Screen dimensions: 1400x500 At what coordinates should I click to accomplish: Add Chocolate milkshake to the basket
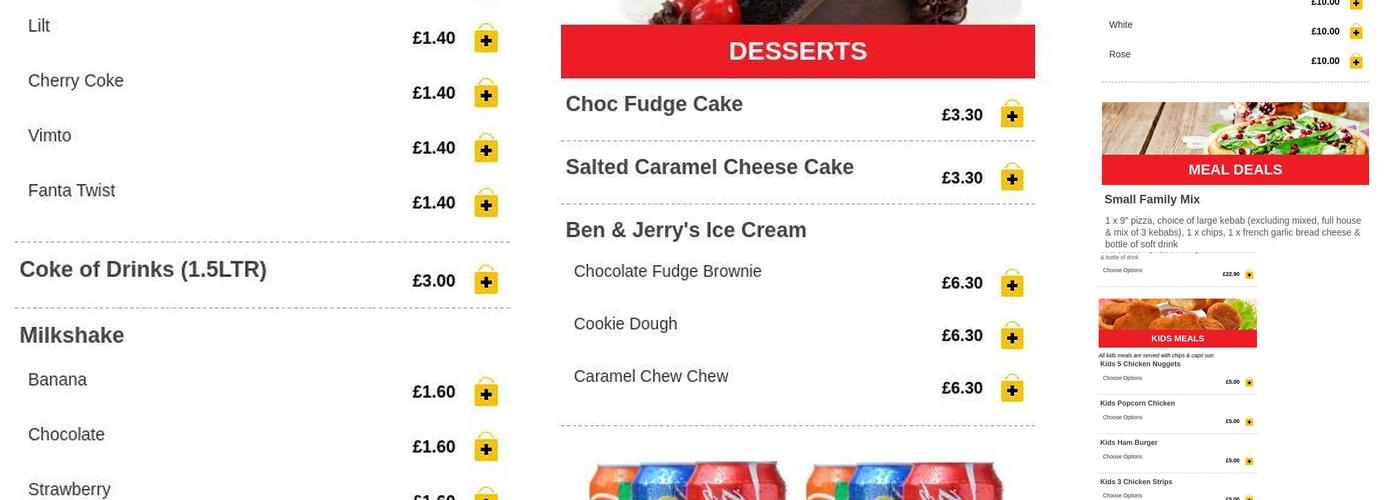tap(486, 448)
